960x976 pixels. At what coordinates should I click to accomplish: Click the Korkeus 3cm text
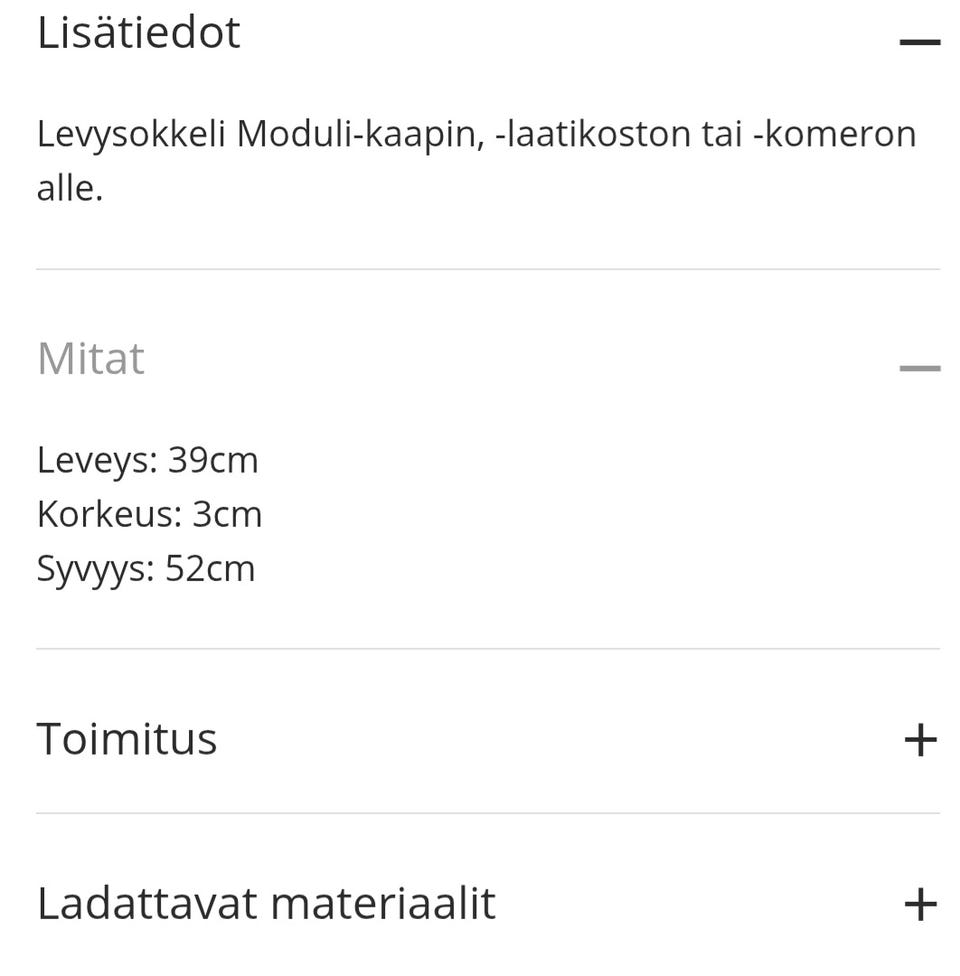[150, 514]
